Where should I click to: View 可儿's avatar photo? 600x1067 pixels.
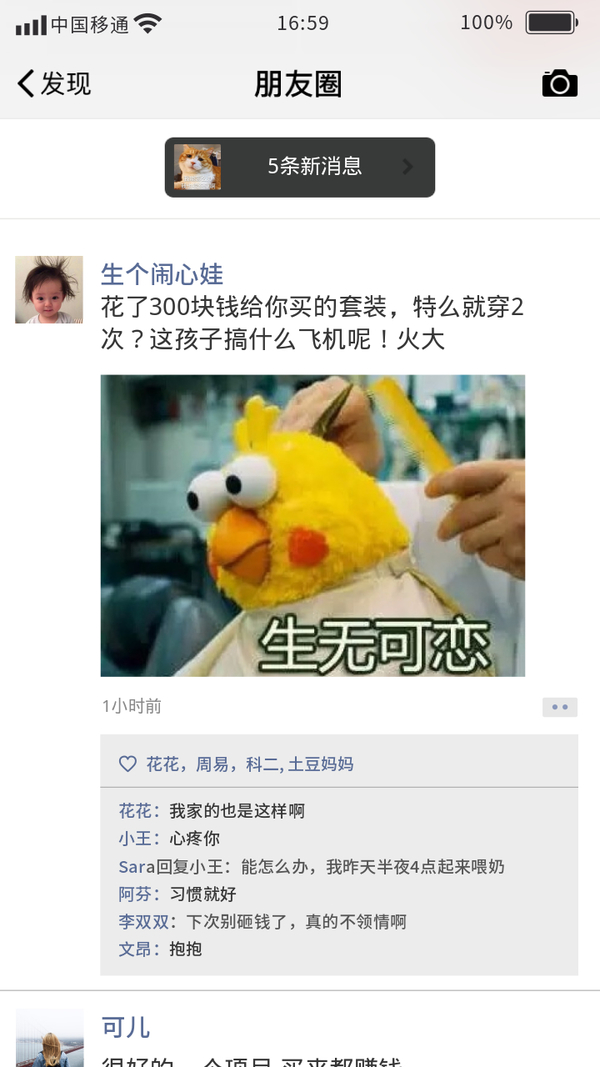click(49, 1040)
